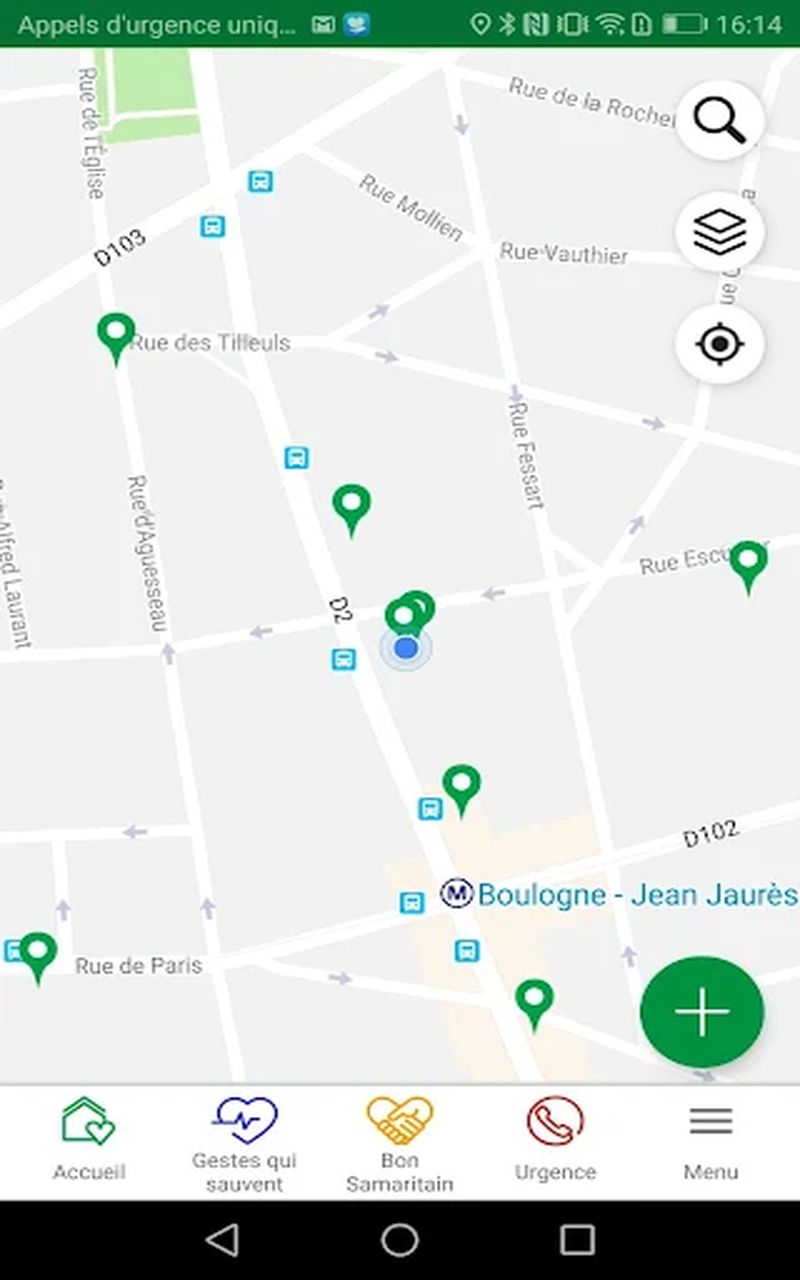Switch to the Accueil tab

[89, 1140]
